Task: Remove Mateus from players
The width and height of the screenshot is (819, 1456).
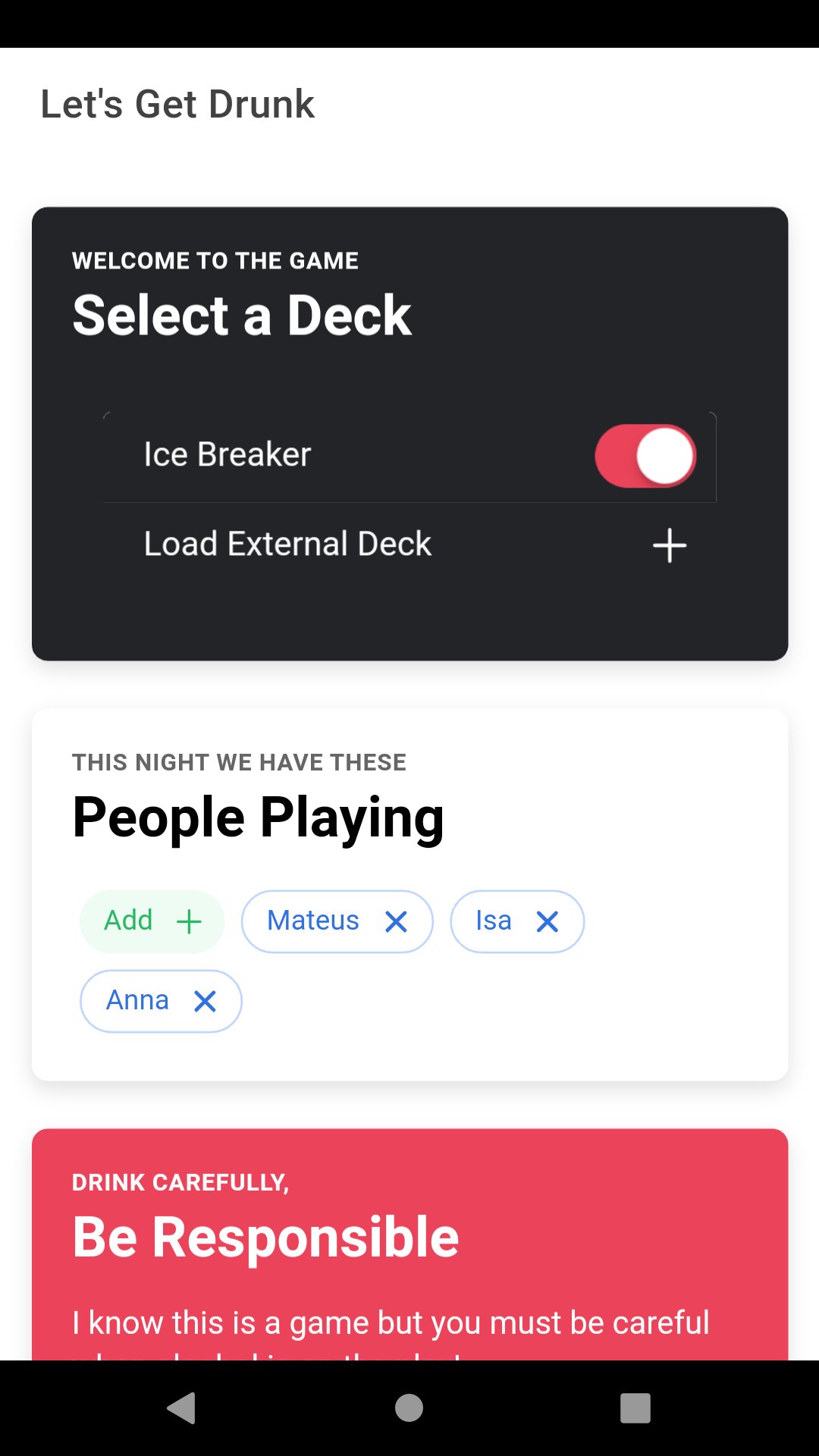Action: 396,922
